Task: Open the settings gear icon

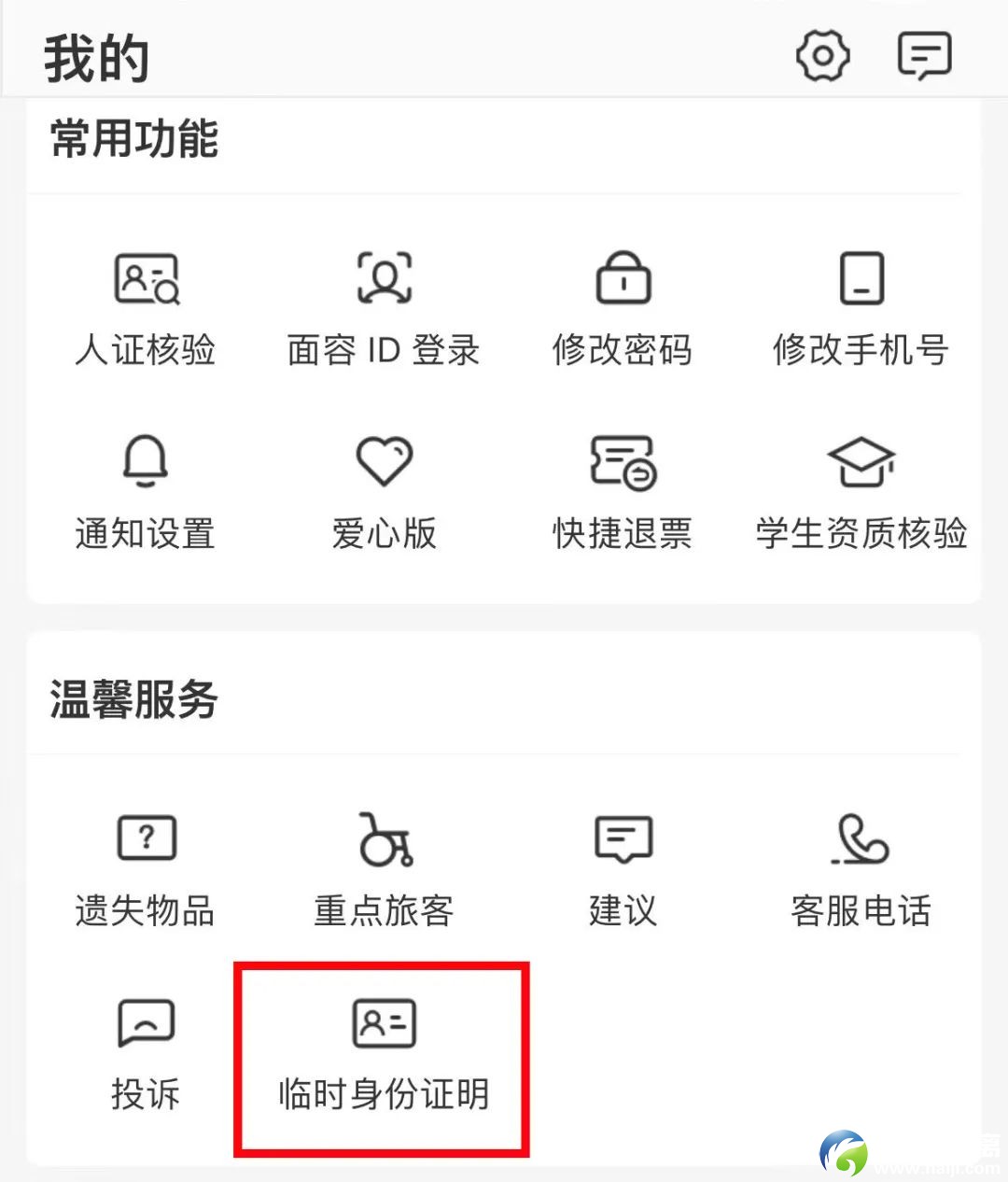Action: coord(822,56)
